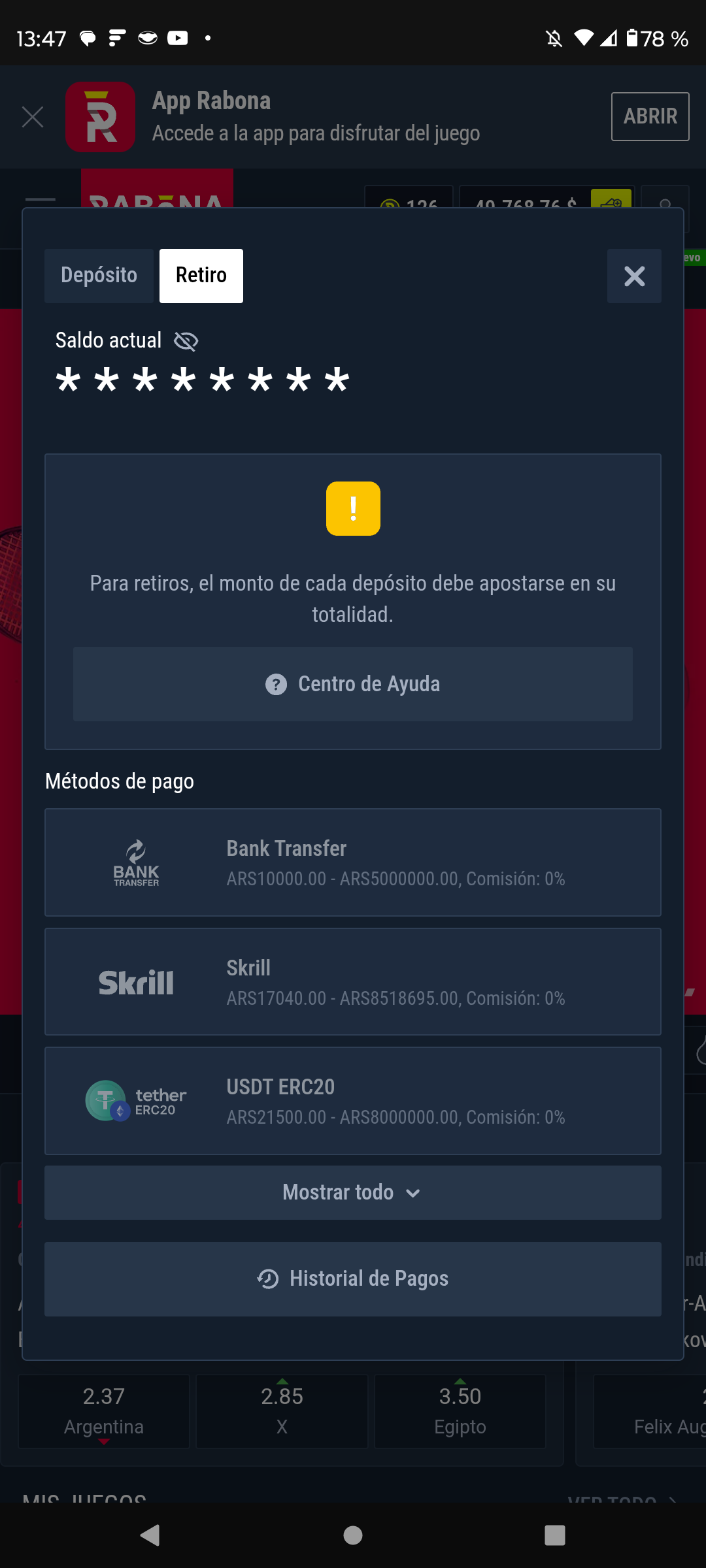Choose Bank Transfer as withdrawal method
The height and width of the screenshot is (1568, 706).
(x=353, y=862)
